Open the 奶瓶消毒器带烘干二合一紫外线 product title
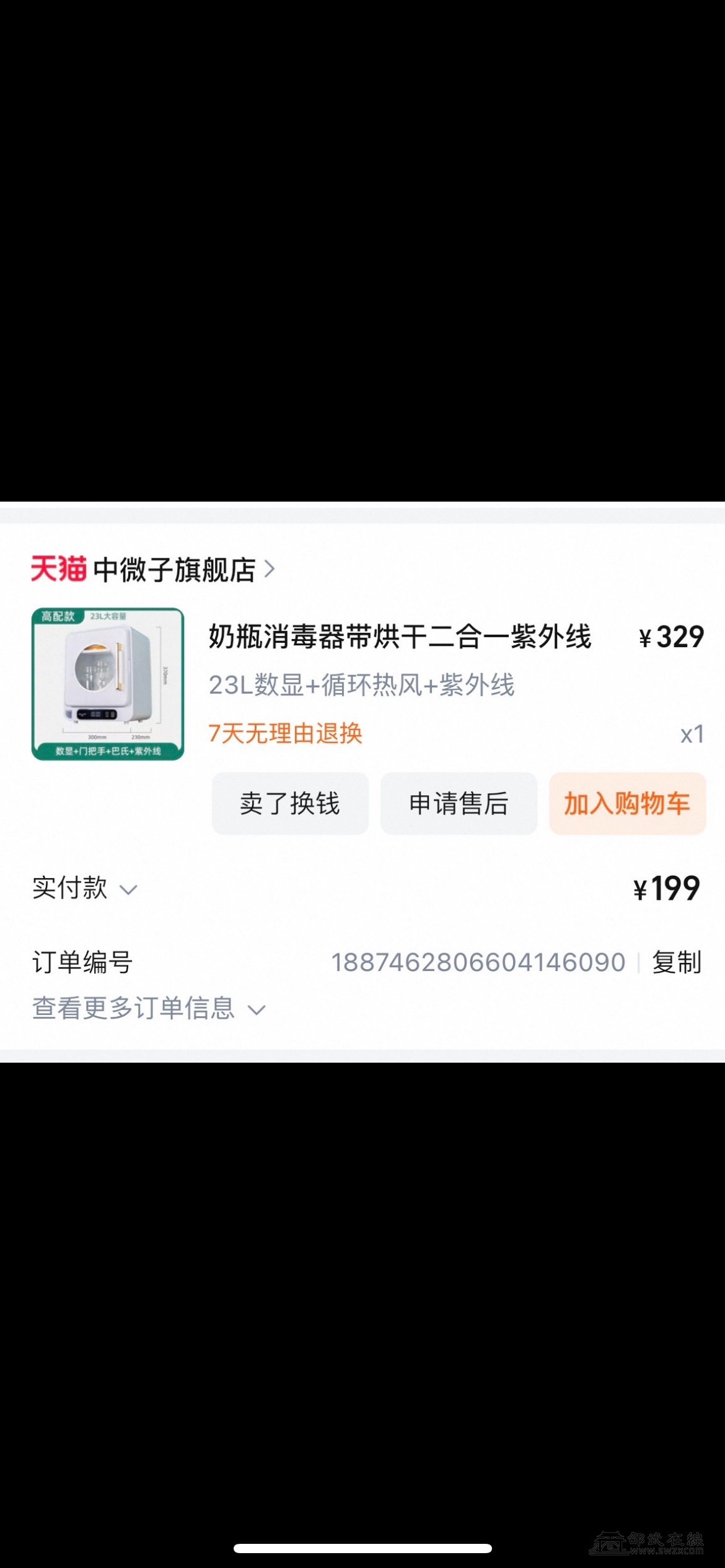Image resolution: width=725 pixels, height=1568 pixels. (400, 637)
